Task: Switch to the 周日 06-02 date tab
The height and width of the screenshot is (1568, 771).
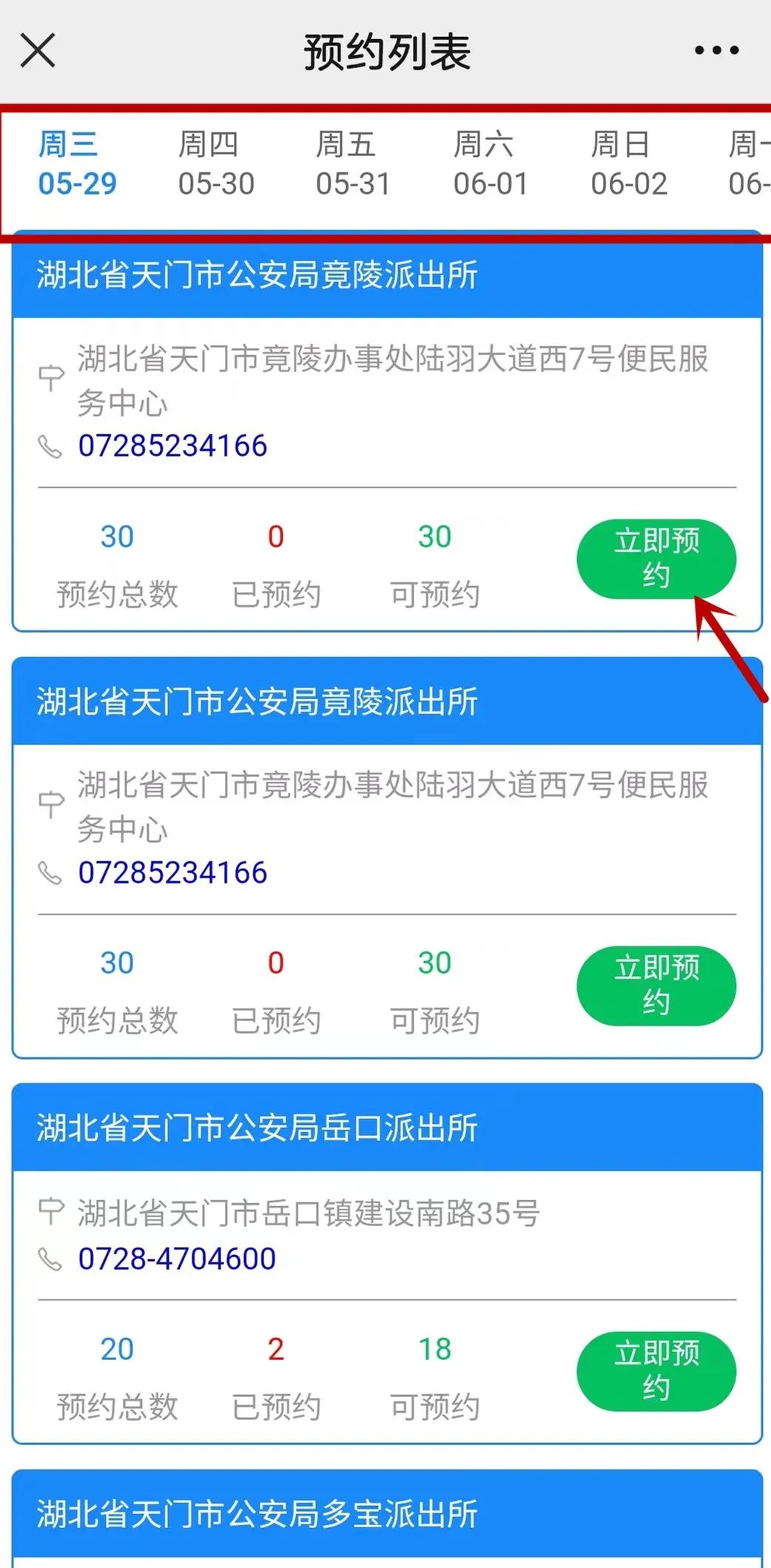Action: coord(628,164)
